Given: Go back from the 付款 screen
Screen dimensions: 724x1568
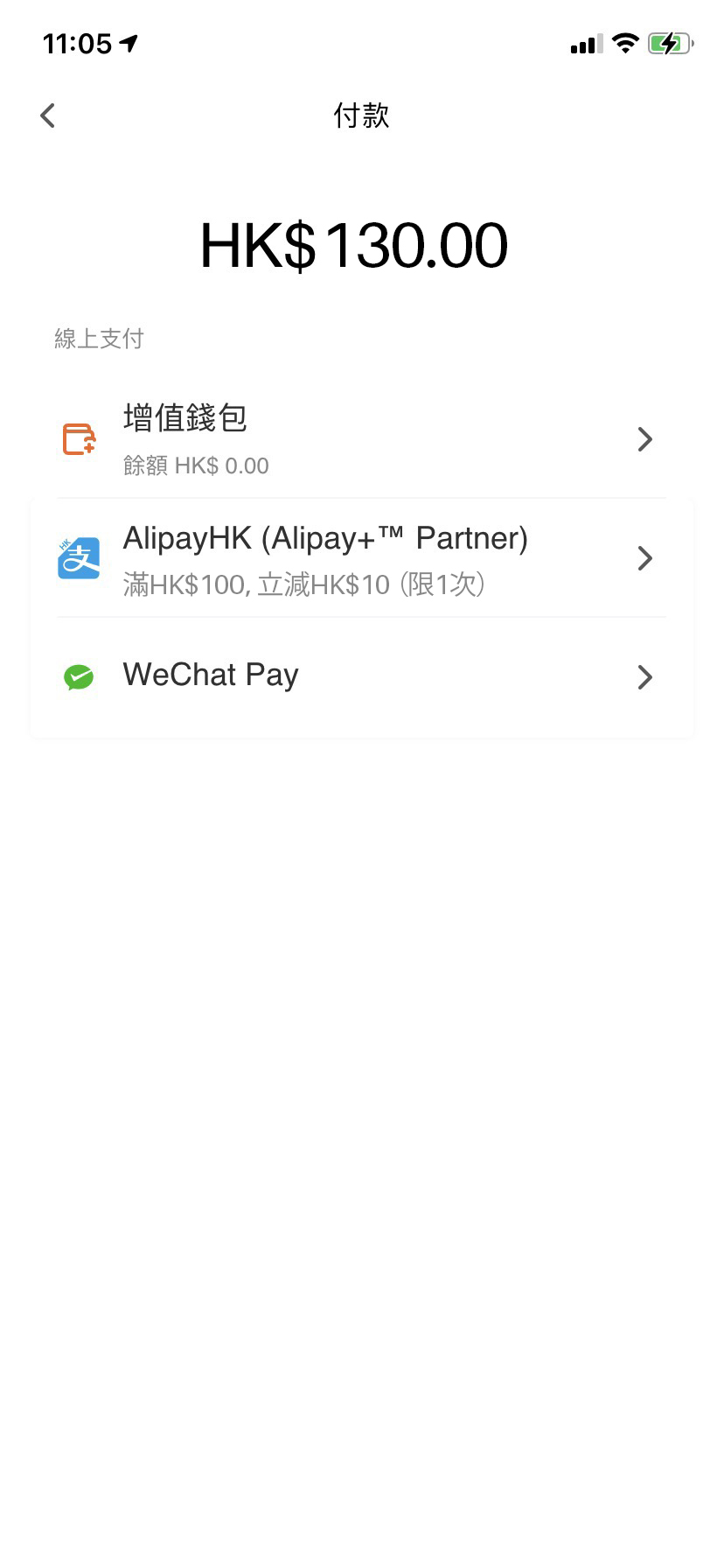Looking at the screenshot, I should click(48, 115).
